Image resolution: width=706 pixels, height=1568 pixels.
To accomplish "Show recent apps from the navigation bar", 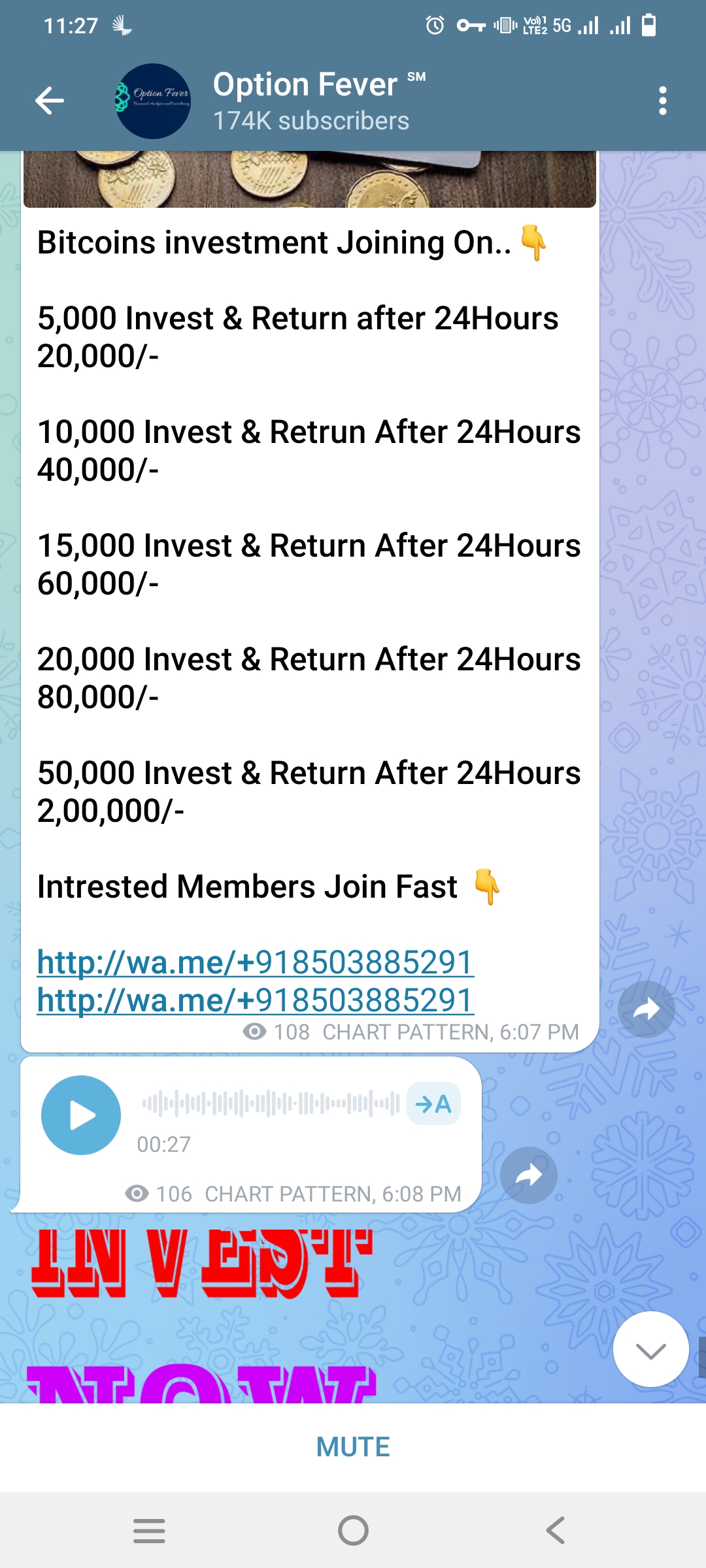I will 149,1530.
